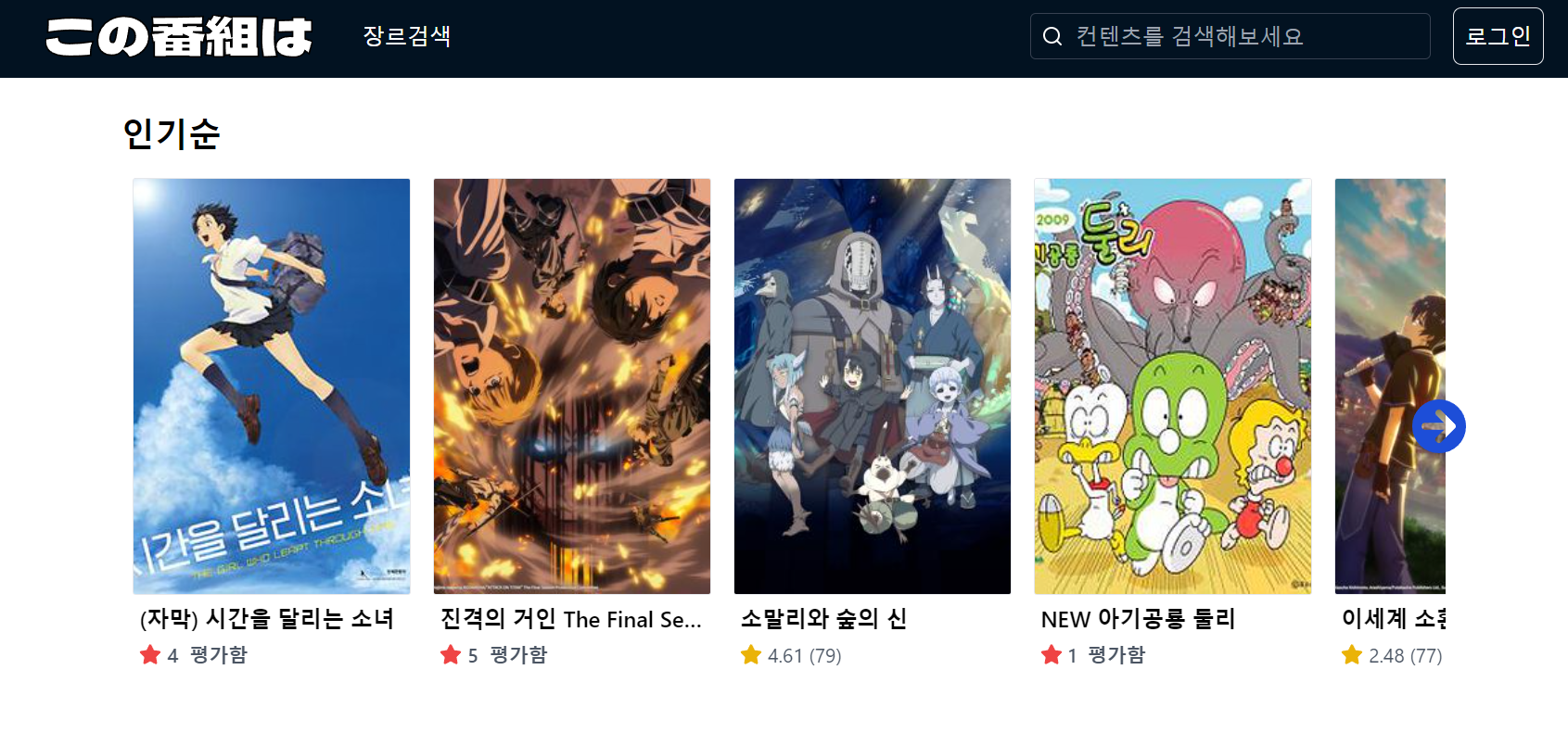Go to the この番組は home logo
Image resolution: width=1568 pixels, height=733 pixels.
tap(179, 37)
